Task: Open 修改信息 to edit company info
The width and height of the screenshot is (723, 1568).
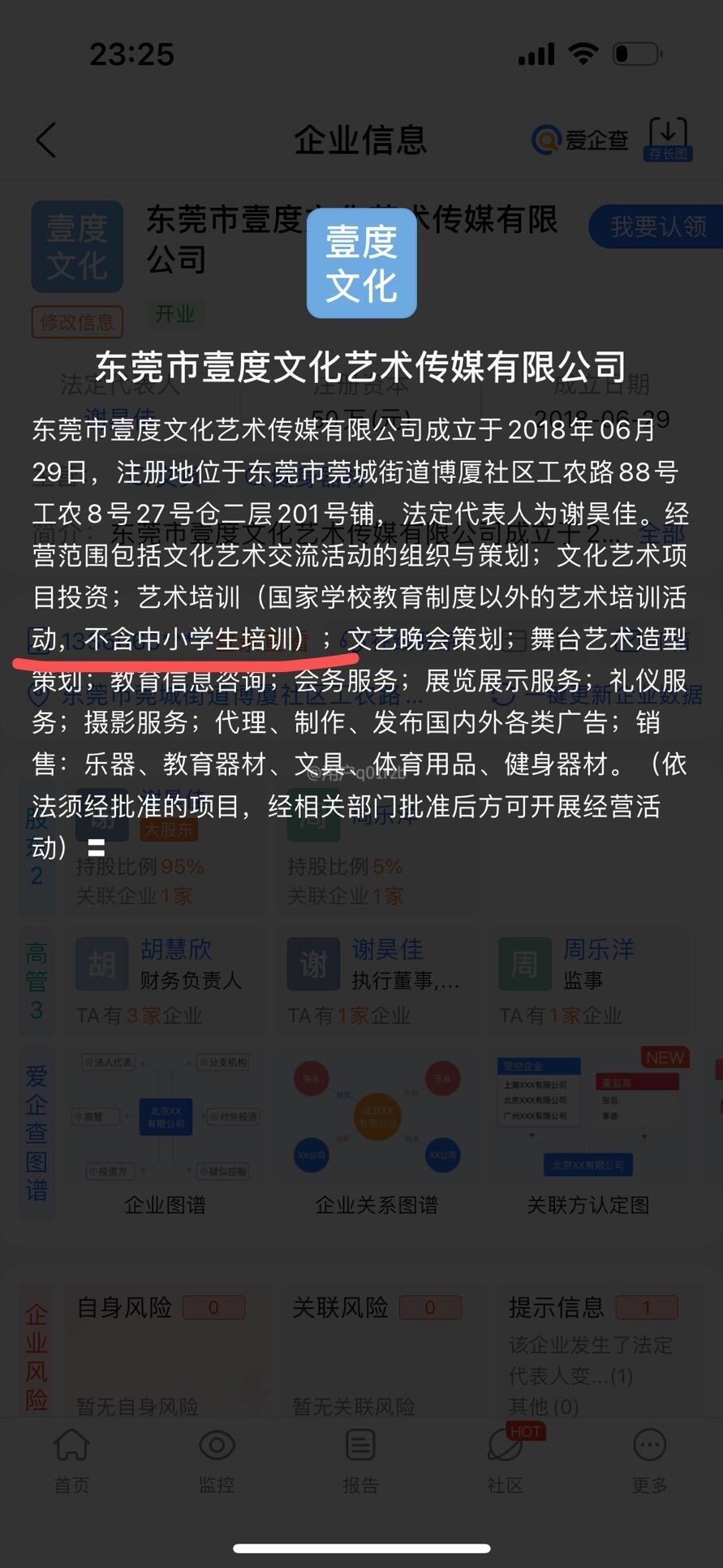Action: pyautogui.click(x=77, y=322)
